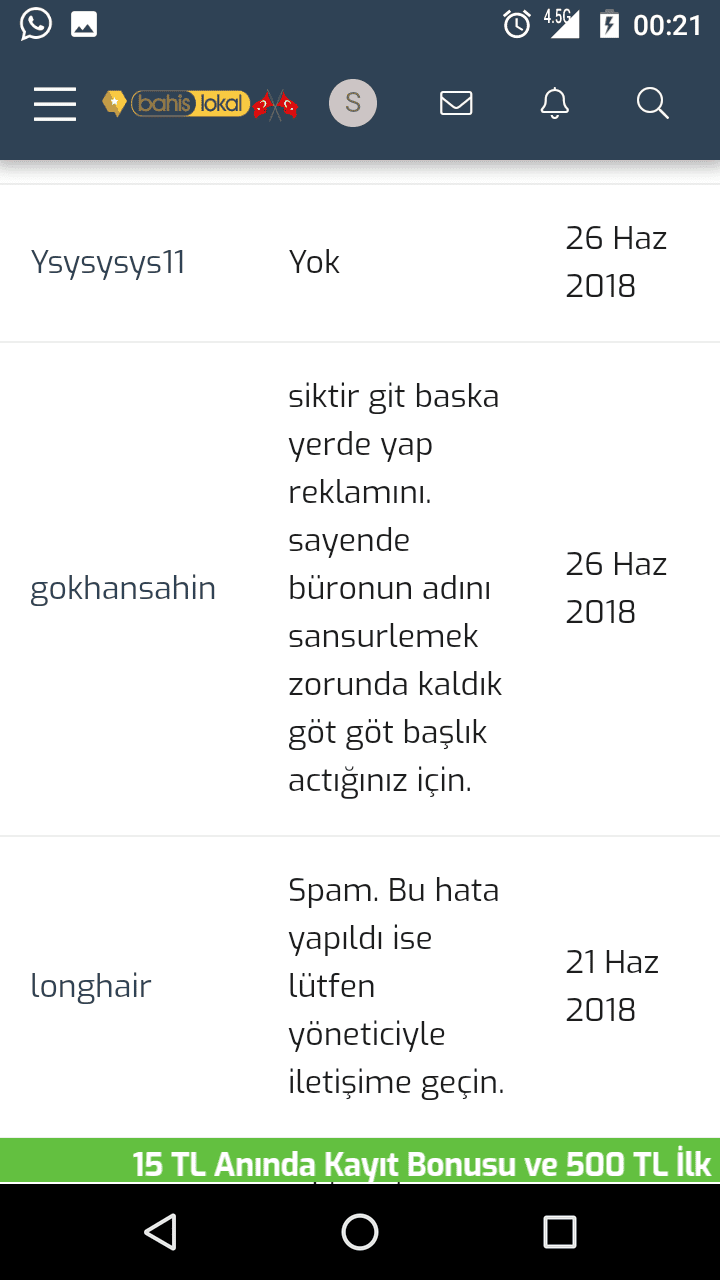Open the 15 TL bonus green banner

(x=360, y=1161)
